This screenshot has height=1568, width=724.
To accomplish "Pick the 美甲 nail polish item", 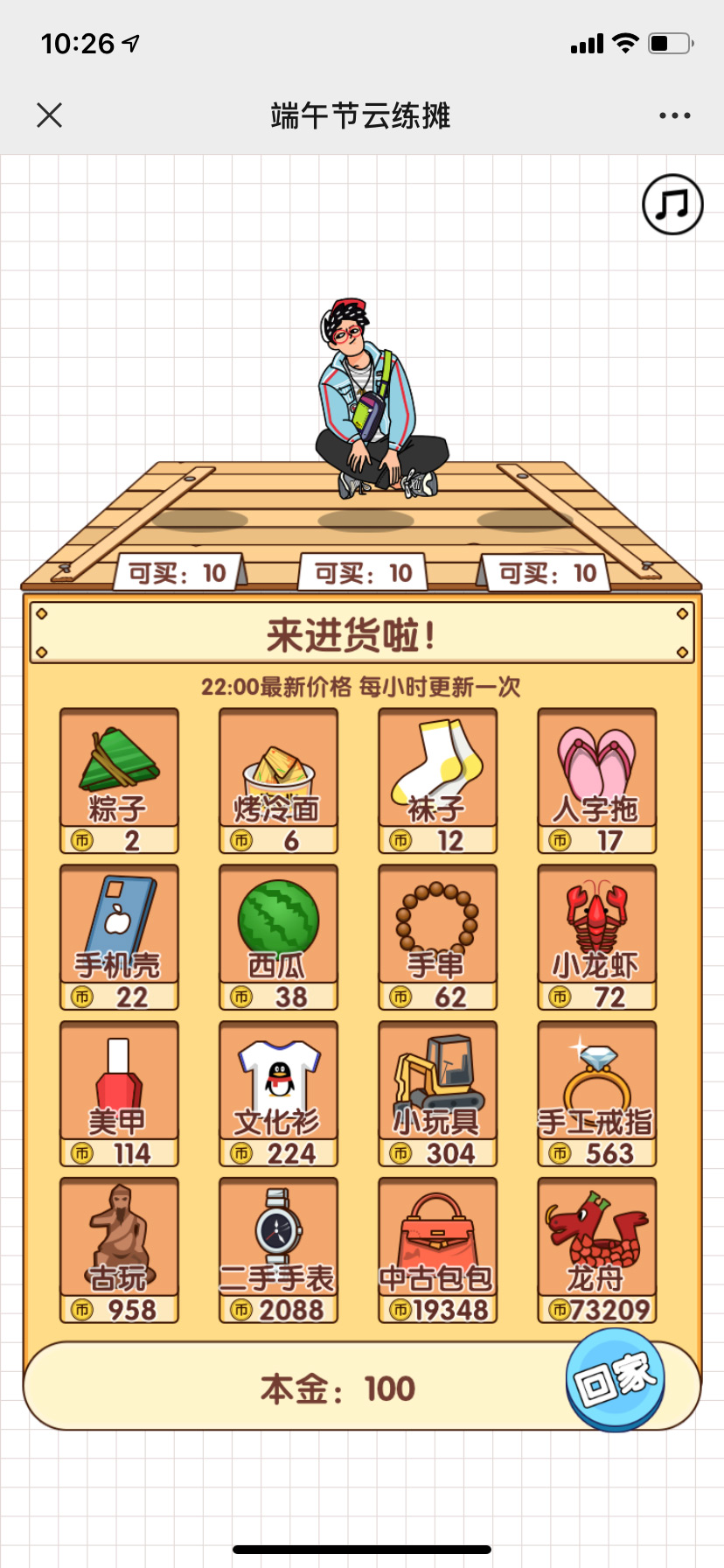I will [x=119, y=1093].
